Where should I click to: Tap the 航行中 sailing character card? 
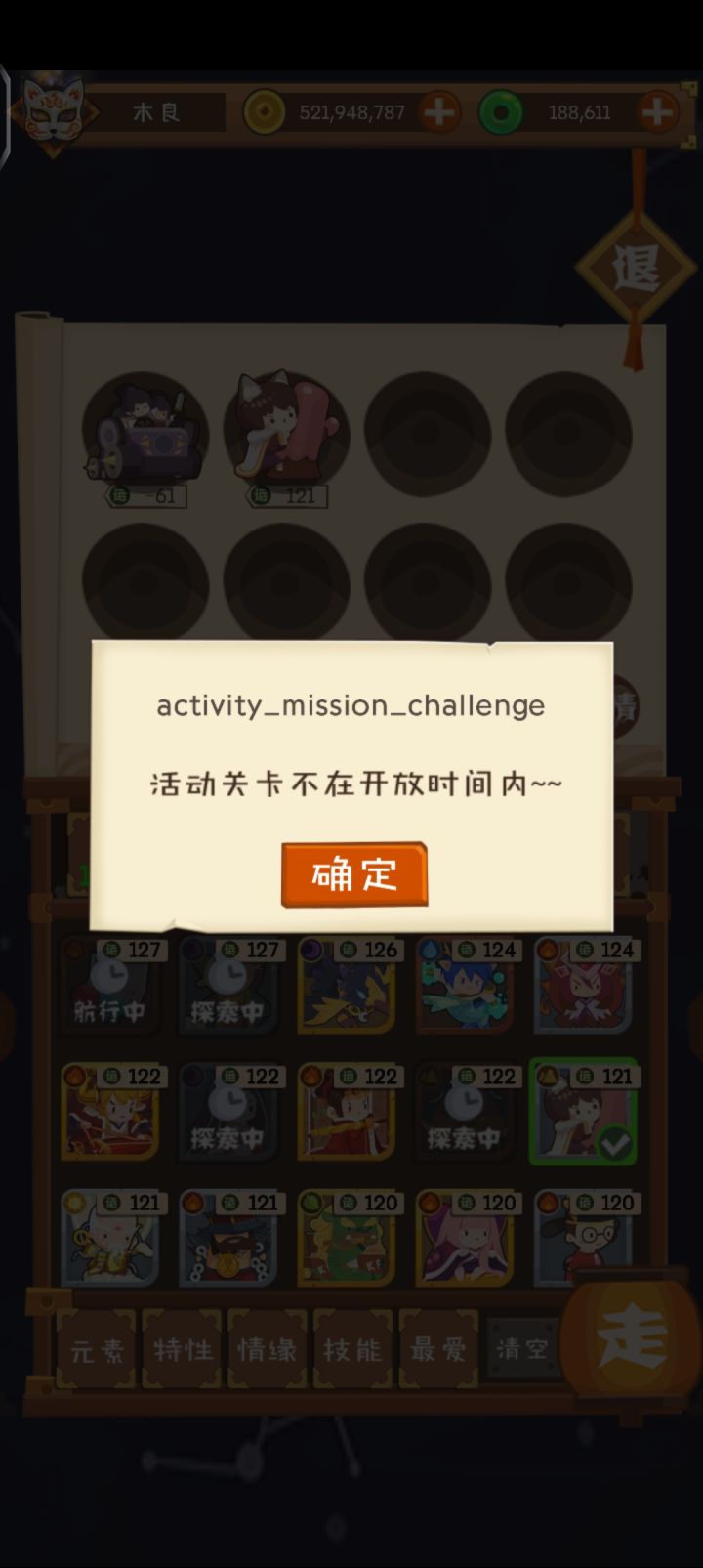(108, 986)
